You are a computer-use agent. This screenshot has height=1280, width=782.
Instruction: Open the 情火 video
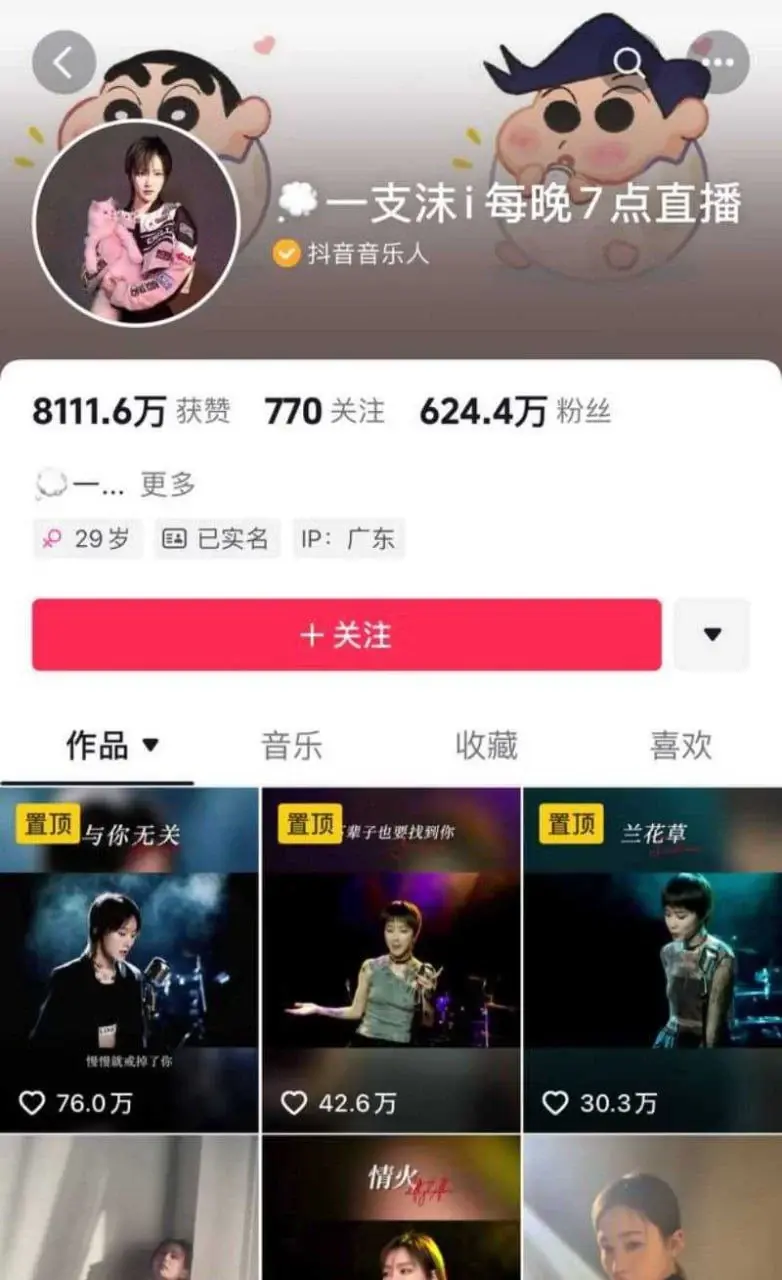(x=391, y=1208)
